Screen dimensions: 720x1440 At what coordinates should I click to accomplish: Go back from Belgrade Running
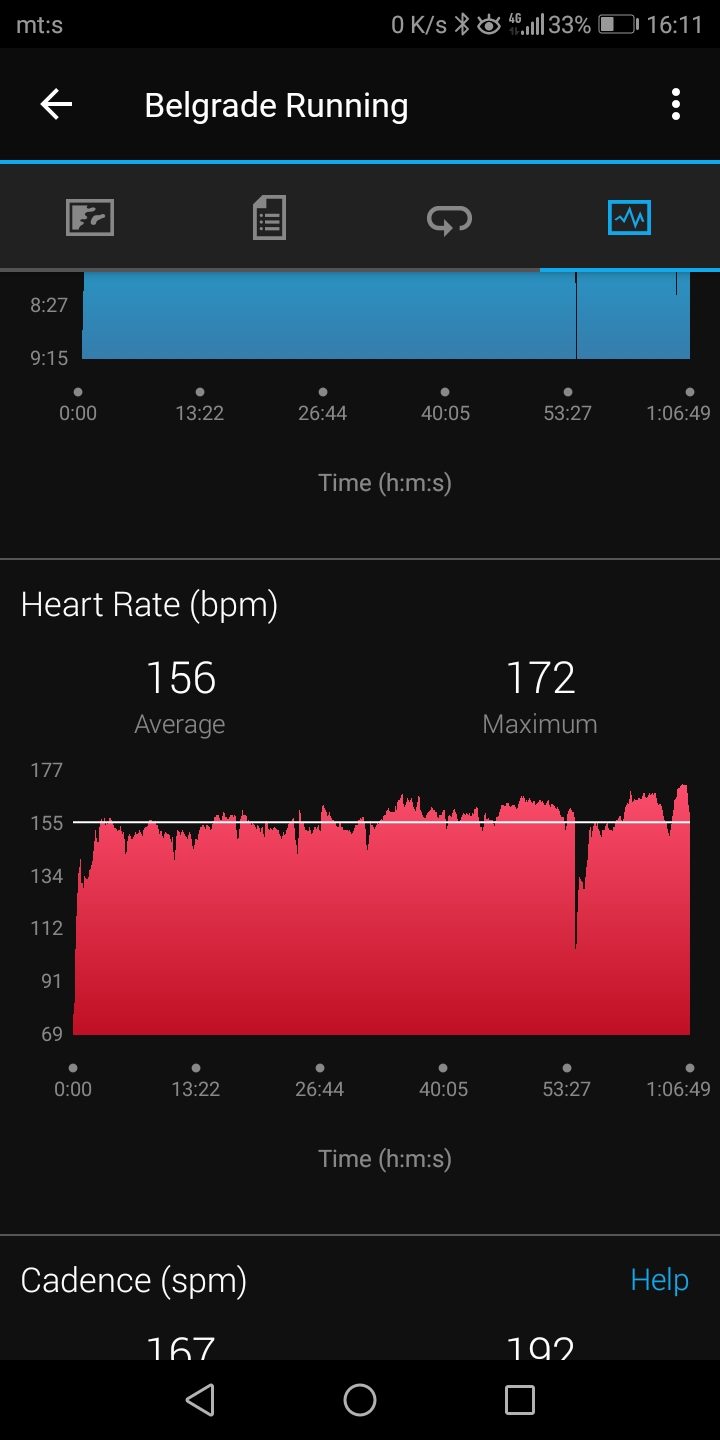[x=56, y=105]
